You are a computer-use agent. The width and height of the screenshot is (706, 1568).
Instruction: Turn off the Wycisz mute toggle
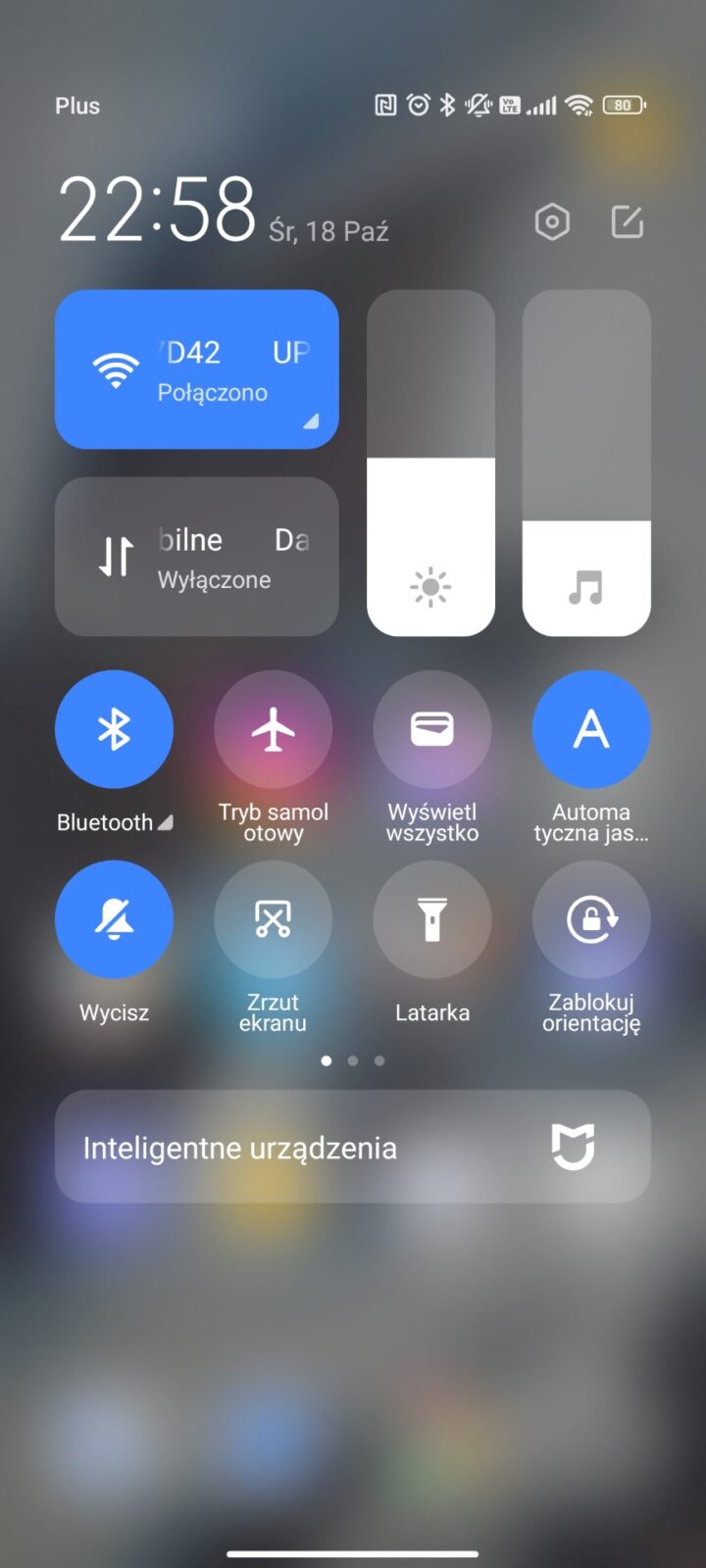(x=114, y=919)
